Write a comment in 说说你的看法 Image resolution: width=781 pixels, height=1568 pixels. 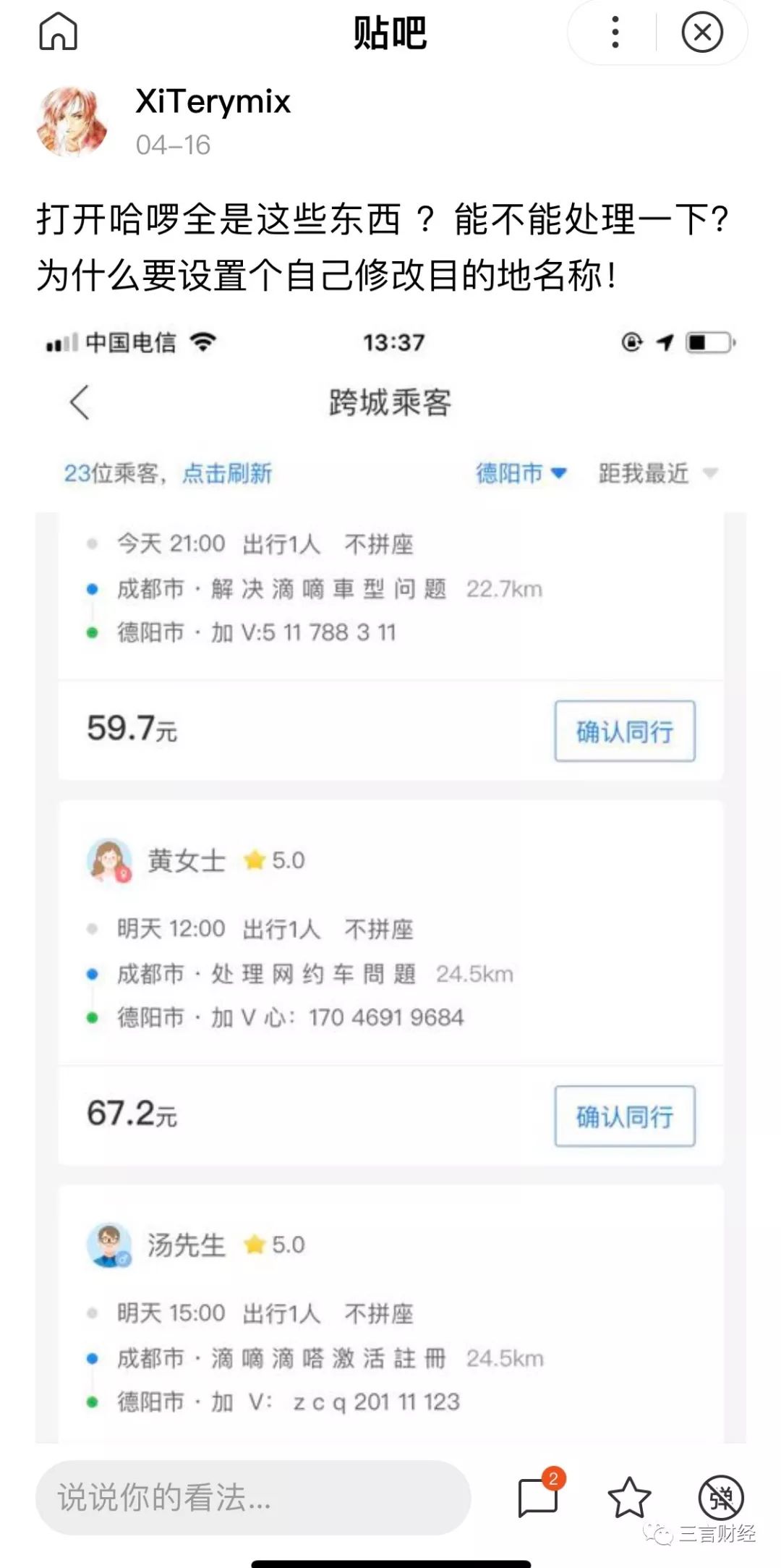tap(253, 1497)
